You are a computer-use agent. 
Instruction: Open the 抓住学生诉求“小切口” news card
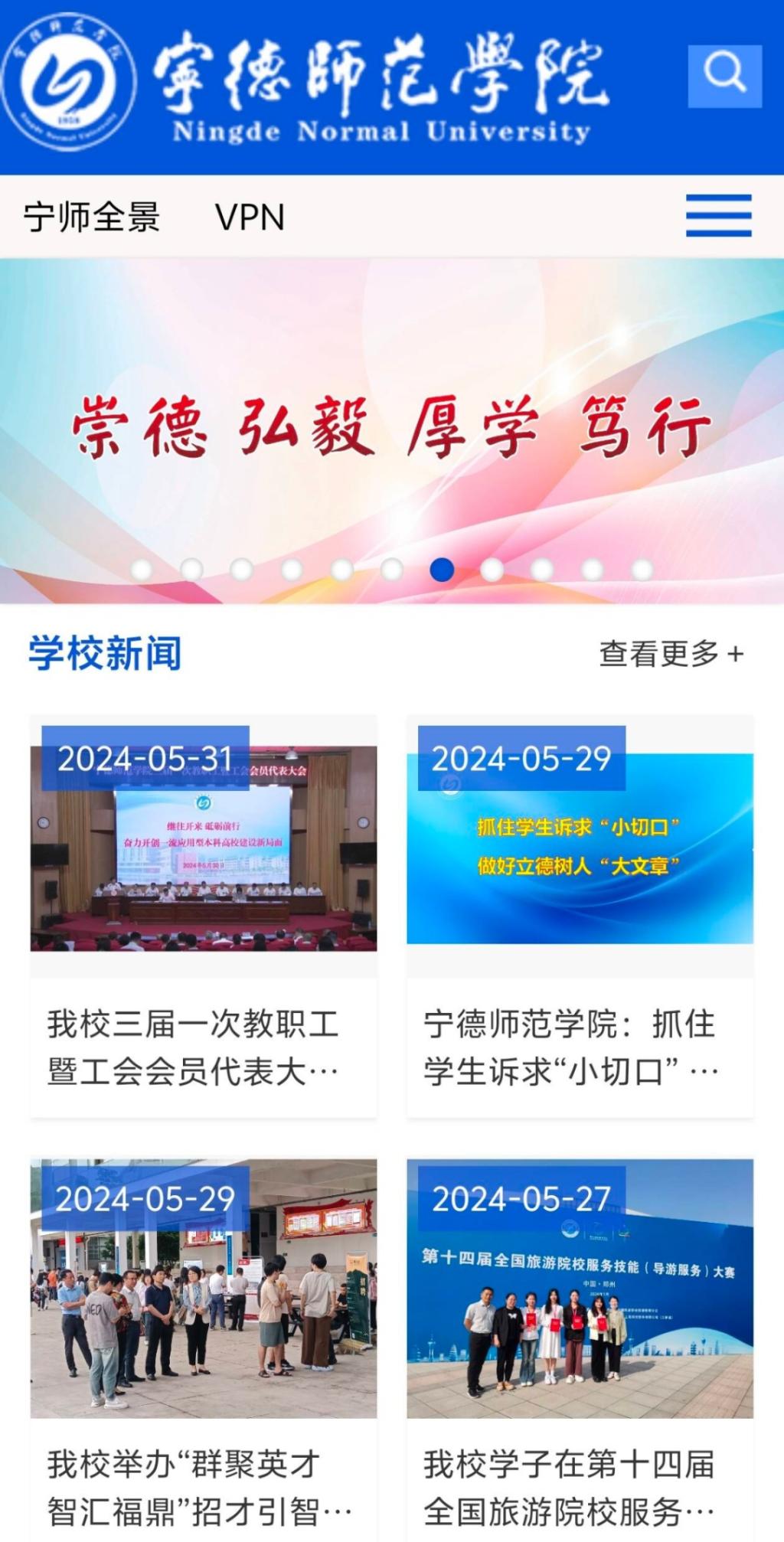(x=580, y=916)
